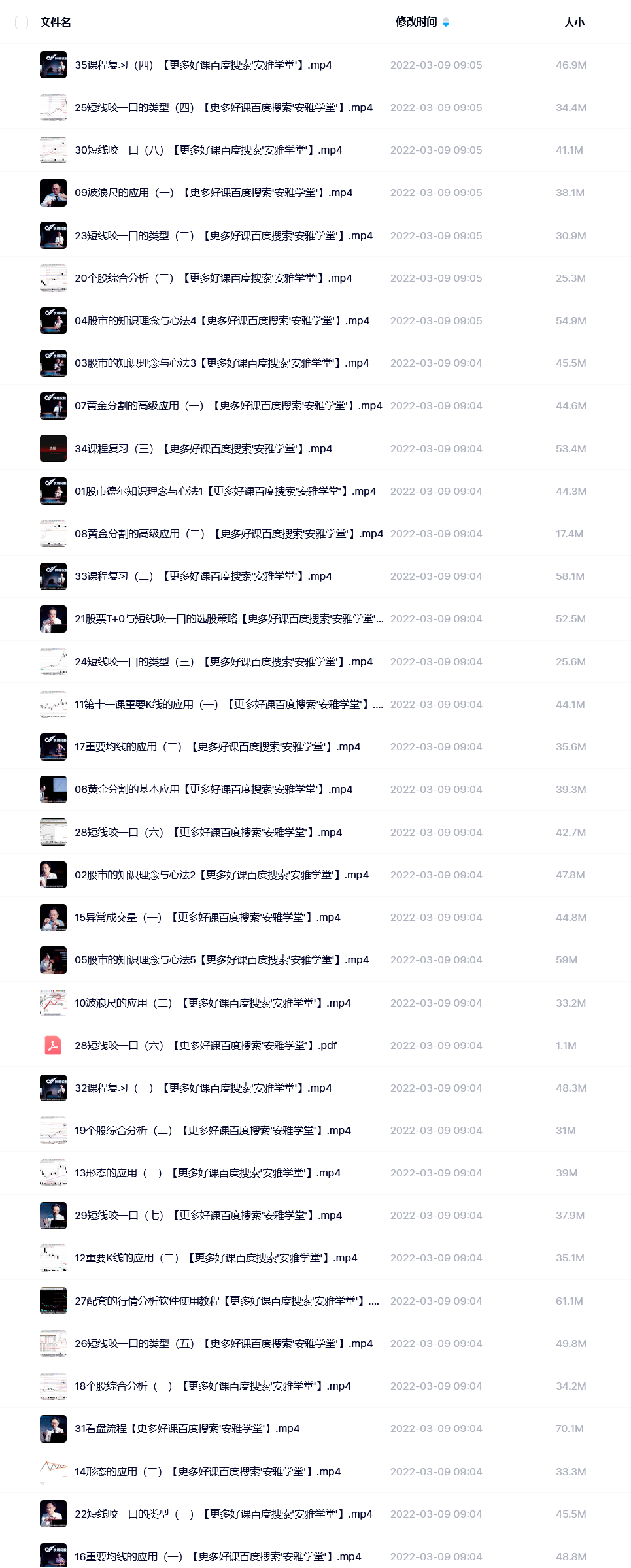Play 30短线咬一口（八）.mp4
Viewport: 631px width, 1568px height.
point(208,150)
